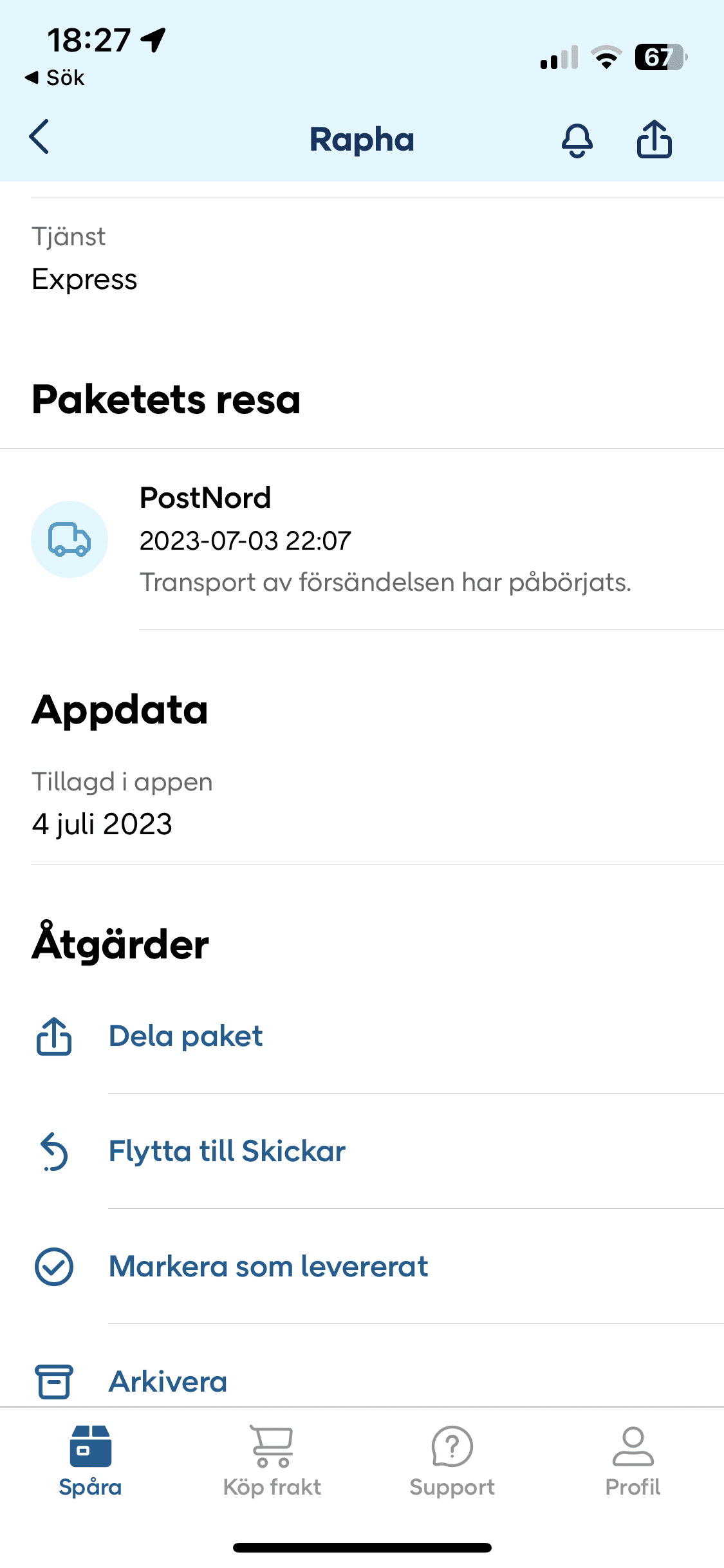Archive the package via Arkivera
The height and width of the screenshot is (1568, 724).
click(x=167, y=1381)
